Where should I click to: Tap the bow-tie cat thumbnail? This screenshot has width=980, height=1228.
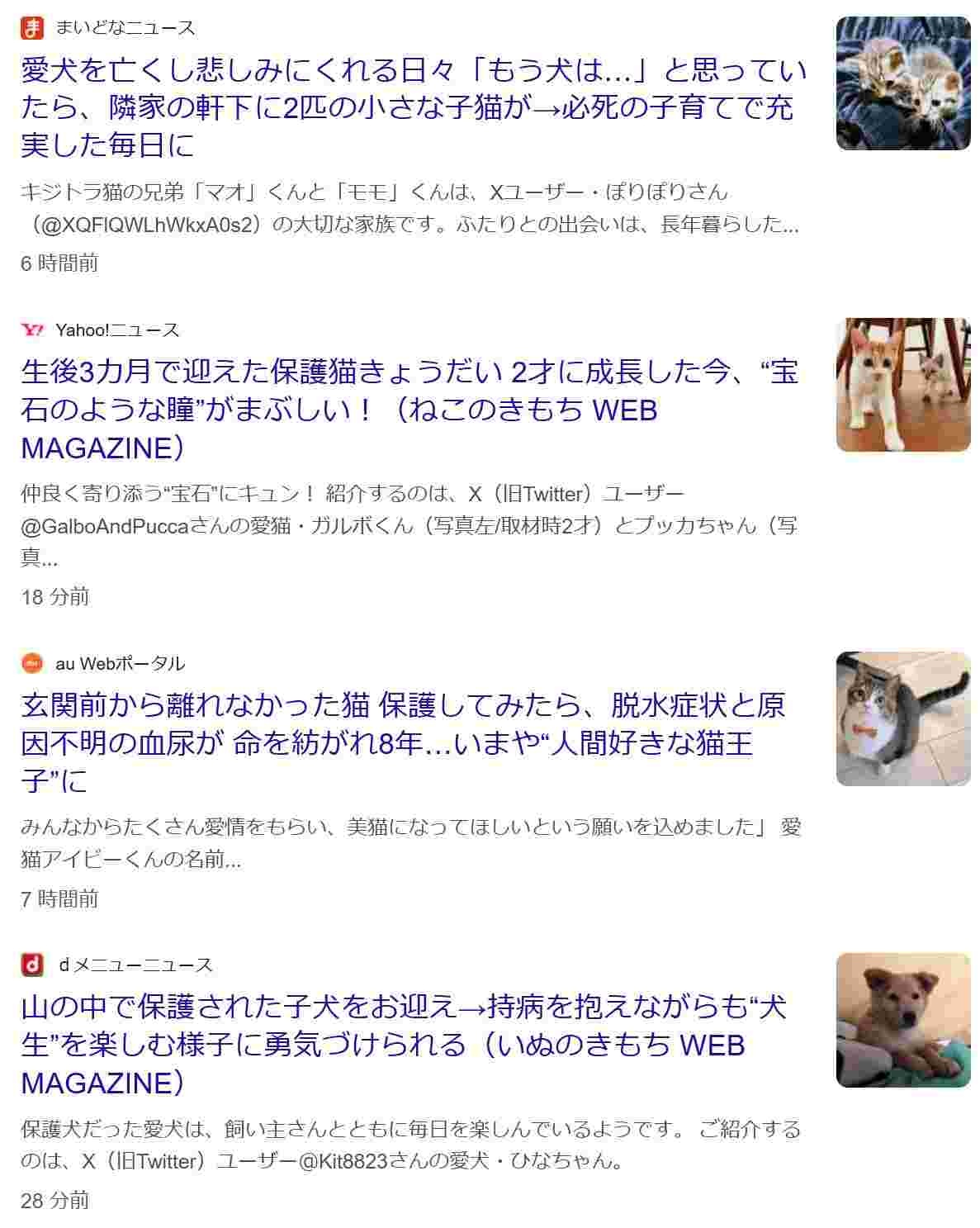(902, 718)
